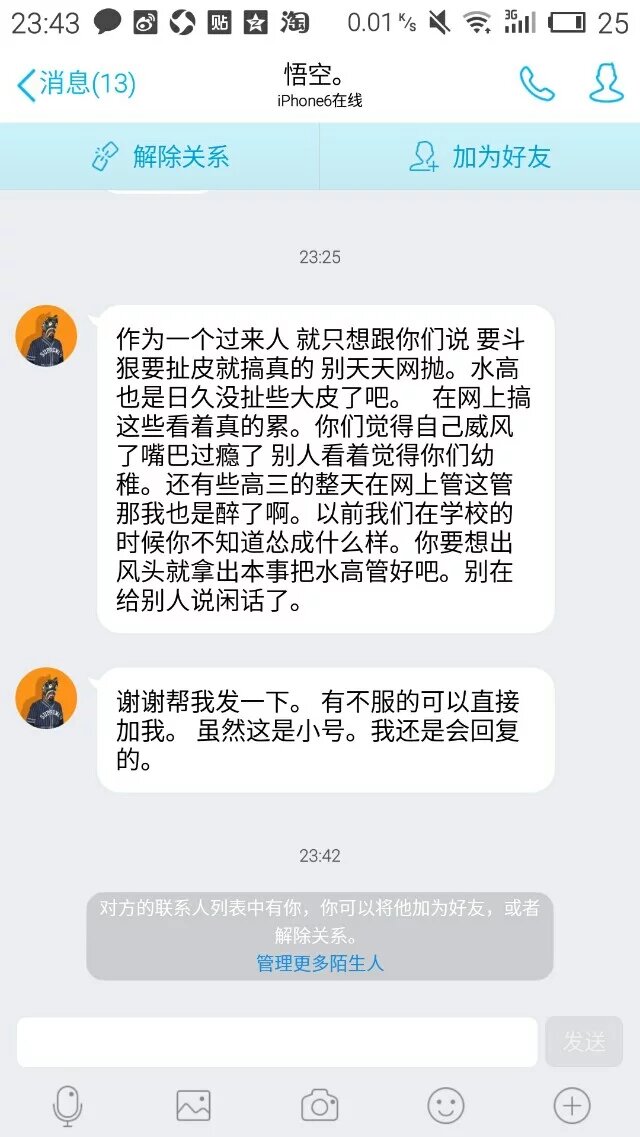Start a voice call with 悟空
This screenshot has width=640, height=1137.
click(x=537, y=84)
